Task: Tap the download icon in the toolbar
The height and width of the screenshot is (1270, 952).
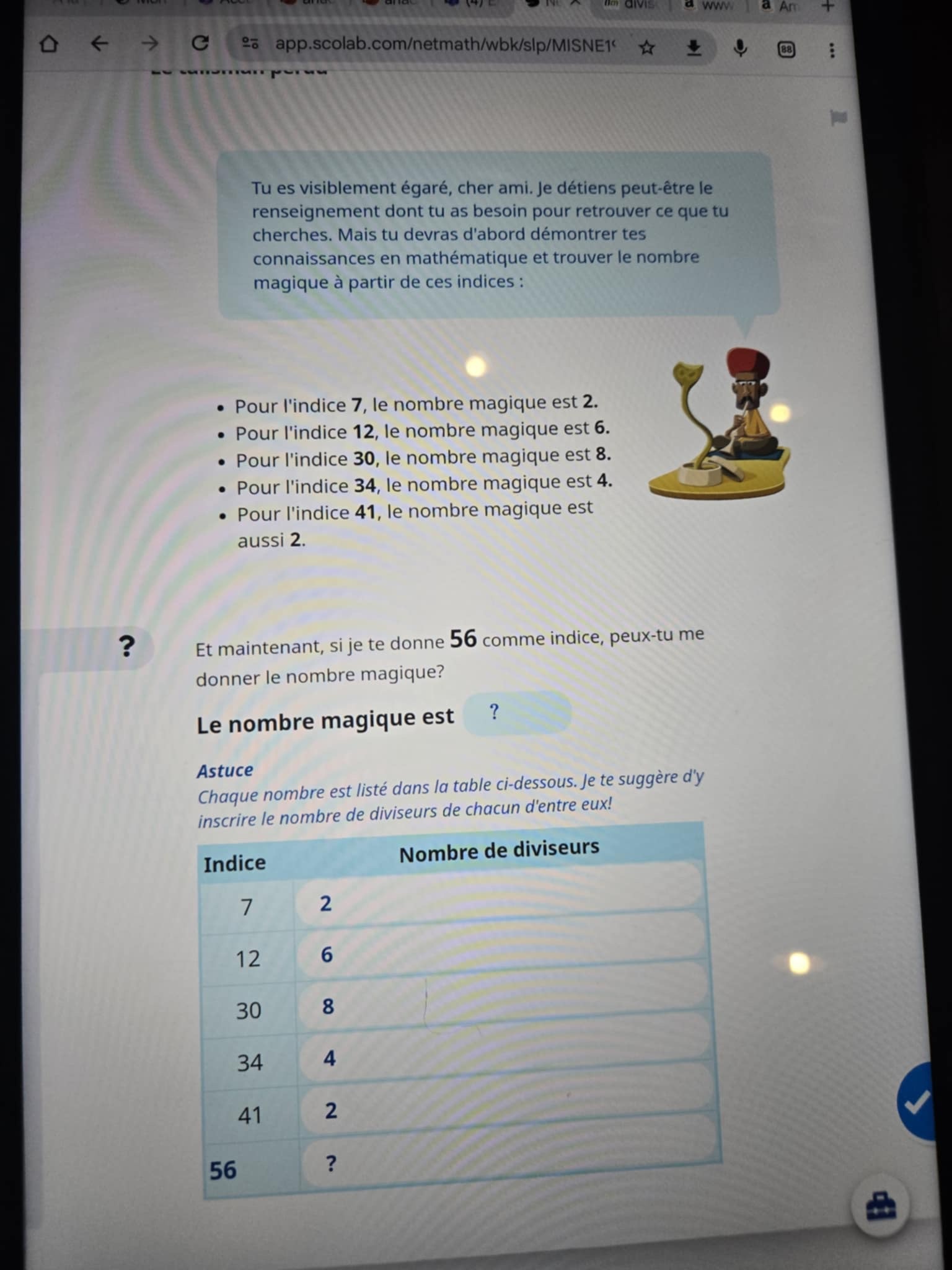Action: click(694, 48)
